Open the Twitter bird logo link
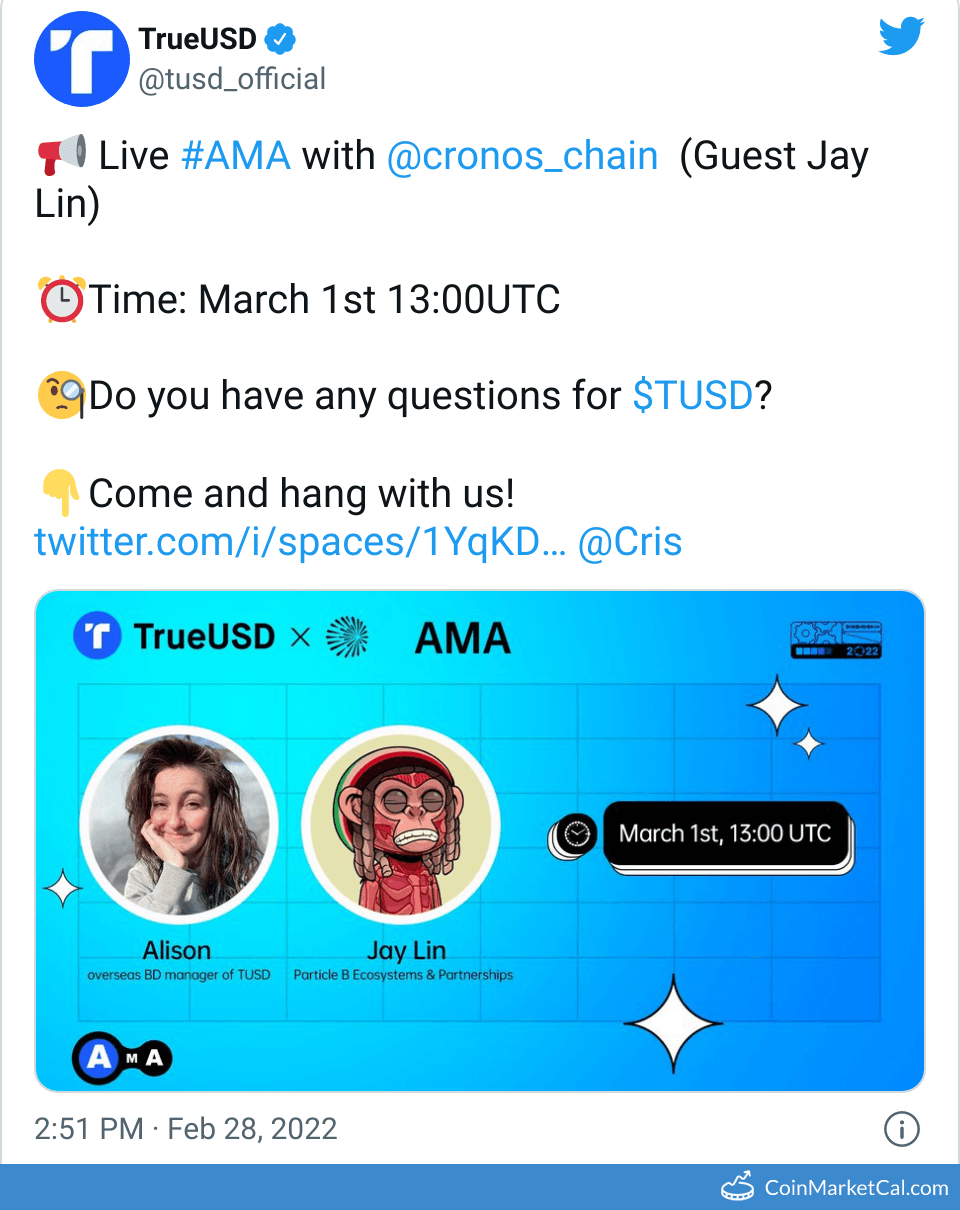This screenshot has width=960, height=1210. (901, 38)
